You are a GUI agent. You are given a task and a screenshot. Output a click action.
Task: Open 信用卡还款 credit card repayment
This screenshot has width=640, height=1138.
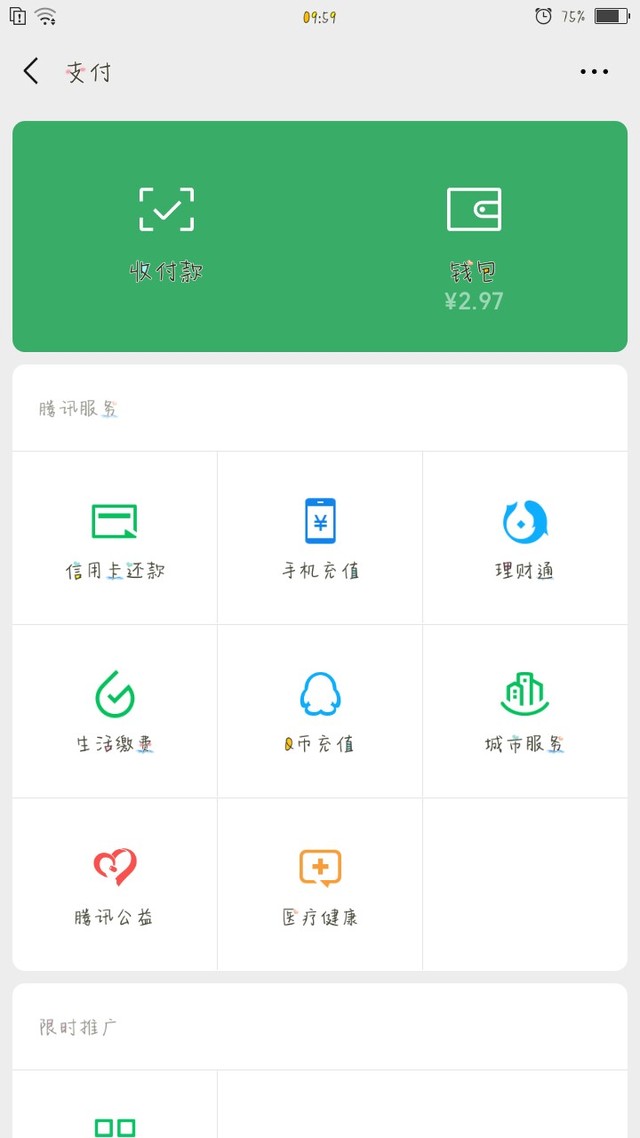(115, 538)
